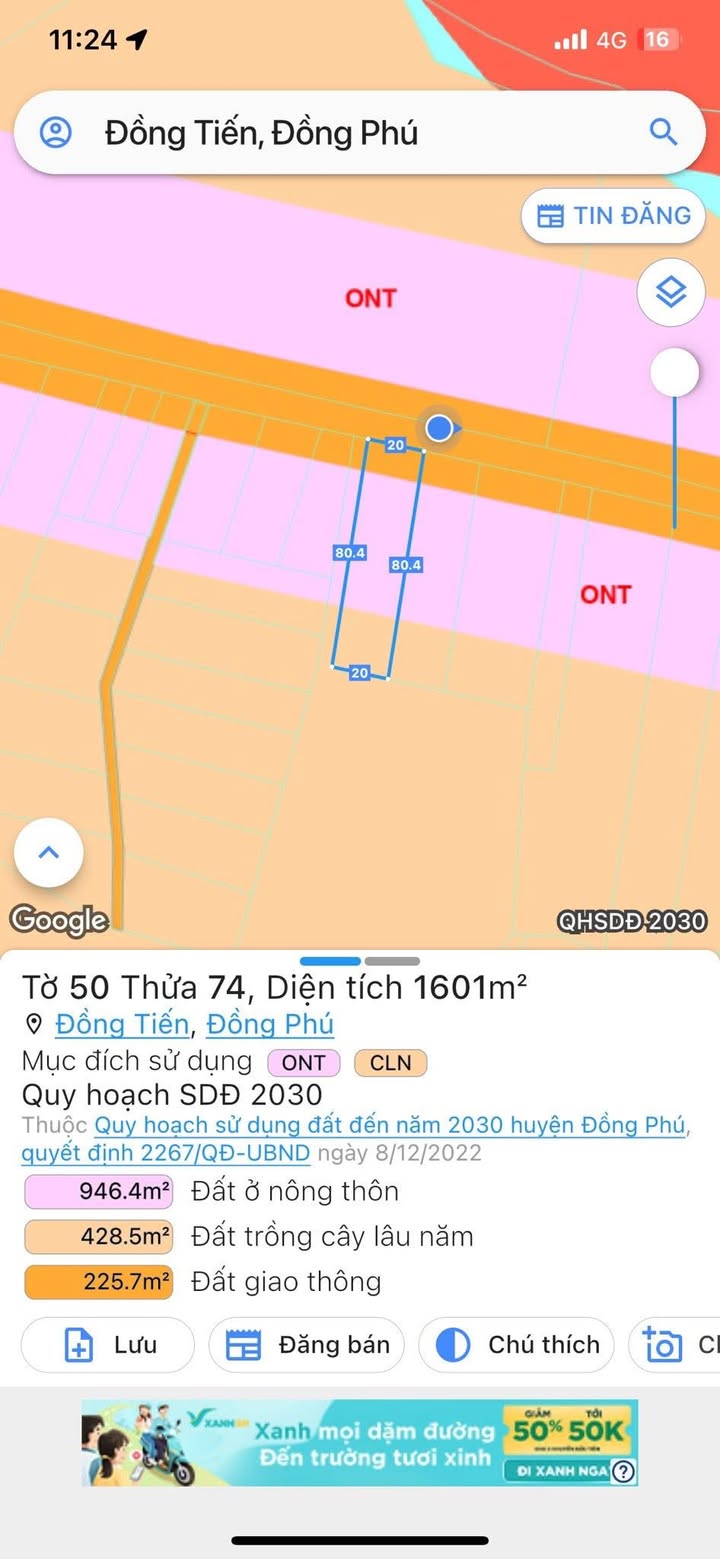Open the Đồng Tiến location link
720x1559 pixels.
pyautogui.click(x=121, y=1024)
